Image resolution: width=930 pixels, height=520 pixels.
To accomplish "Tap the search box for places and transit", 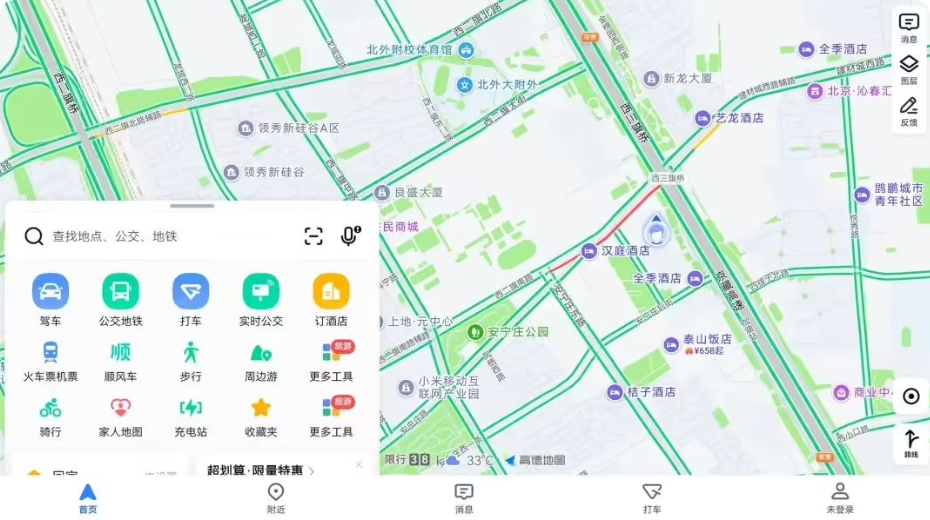I will [160, 236].
